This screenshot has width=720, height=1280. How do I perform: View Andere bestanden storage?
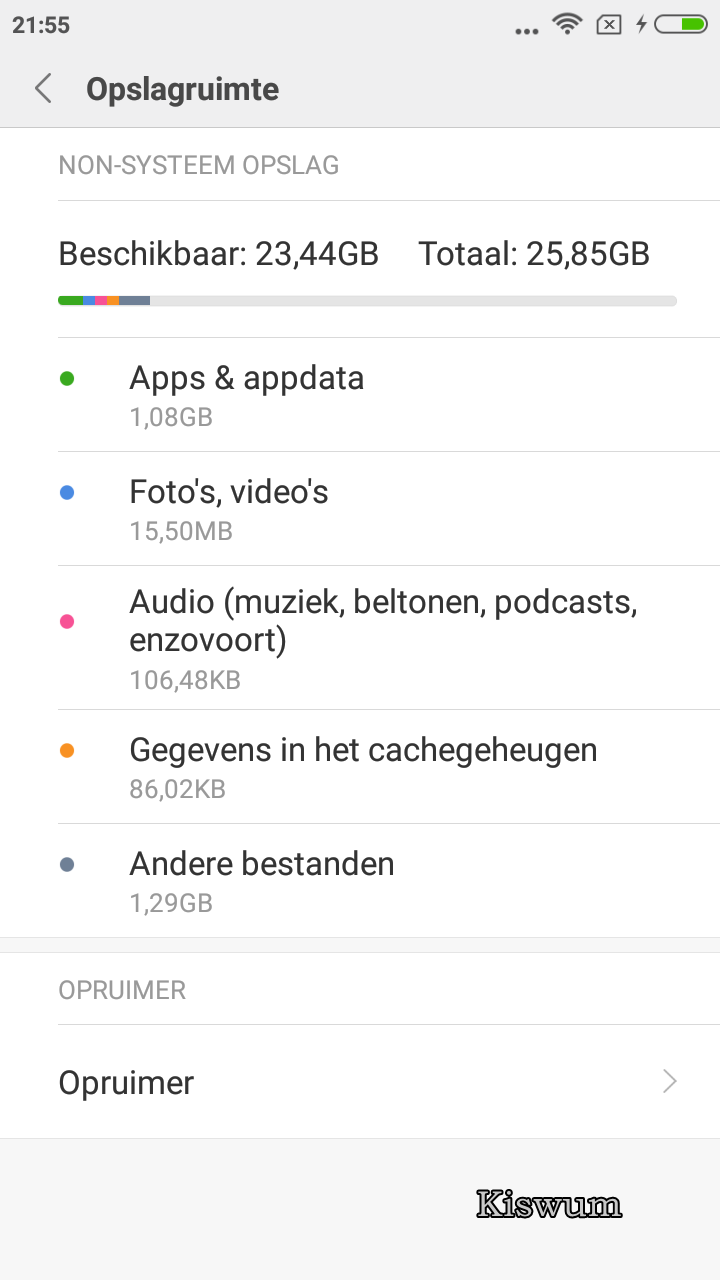[x=360, y=881]
